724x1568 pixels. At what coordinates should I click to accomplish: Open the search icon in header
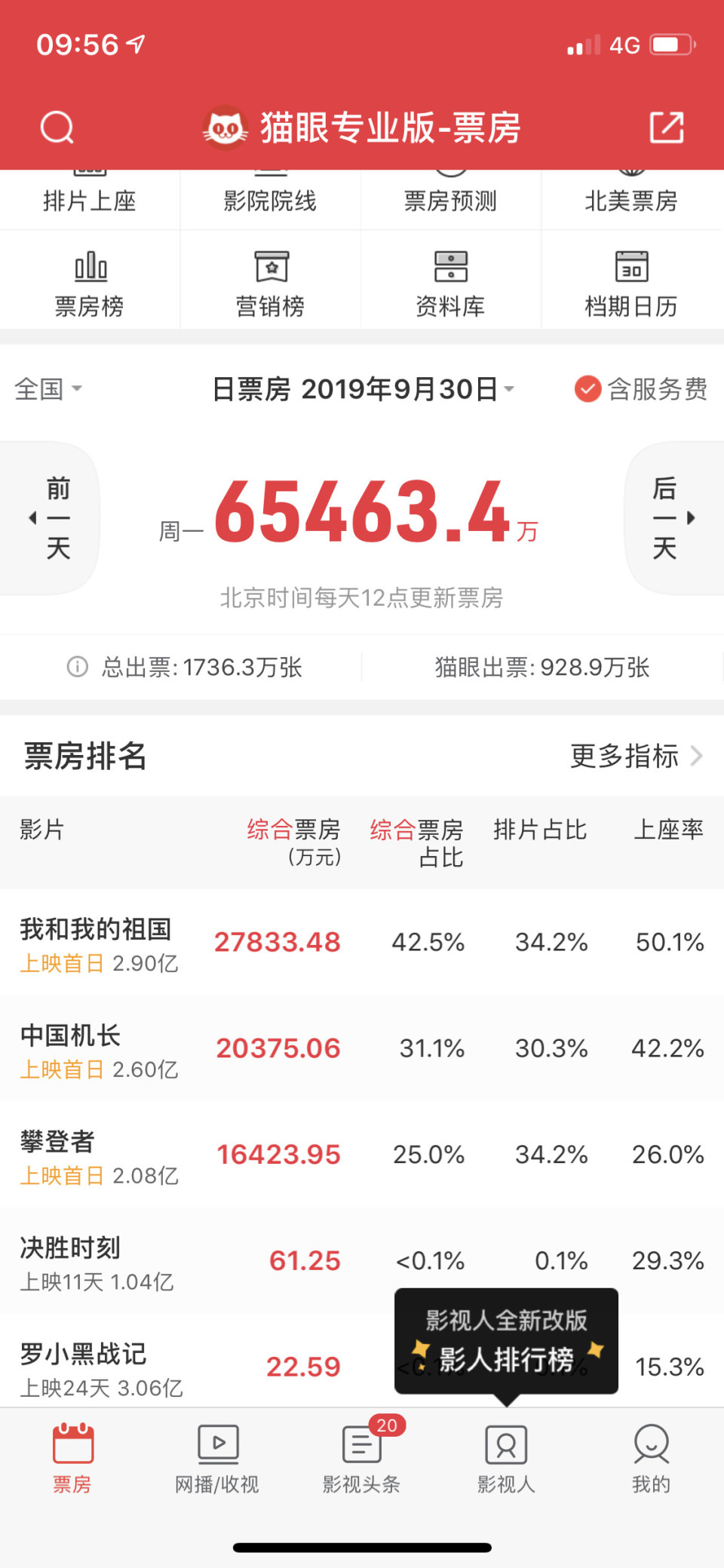coord(57,127)
